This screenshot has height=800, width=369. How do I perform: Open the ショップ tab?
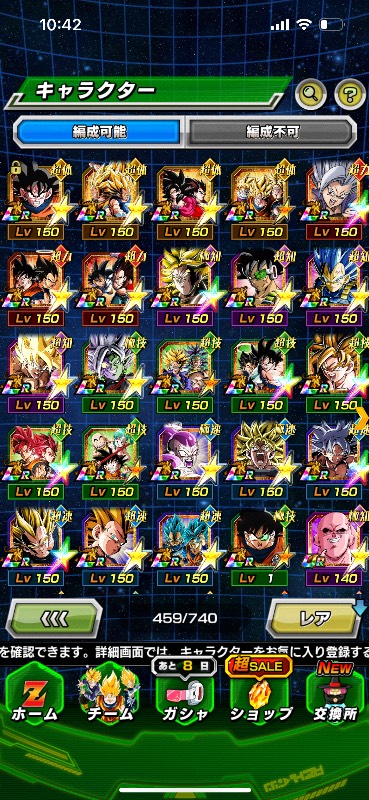[x=261, y=694]
